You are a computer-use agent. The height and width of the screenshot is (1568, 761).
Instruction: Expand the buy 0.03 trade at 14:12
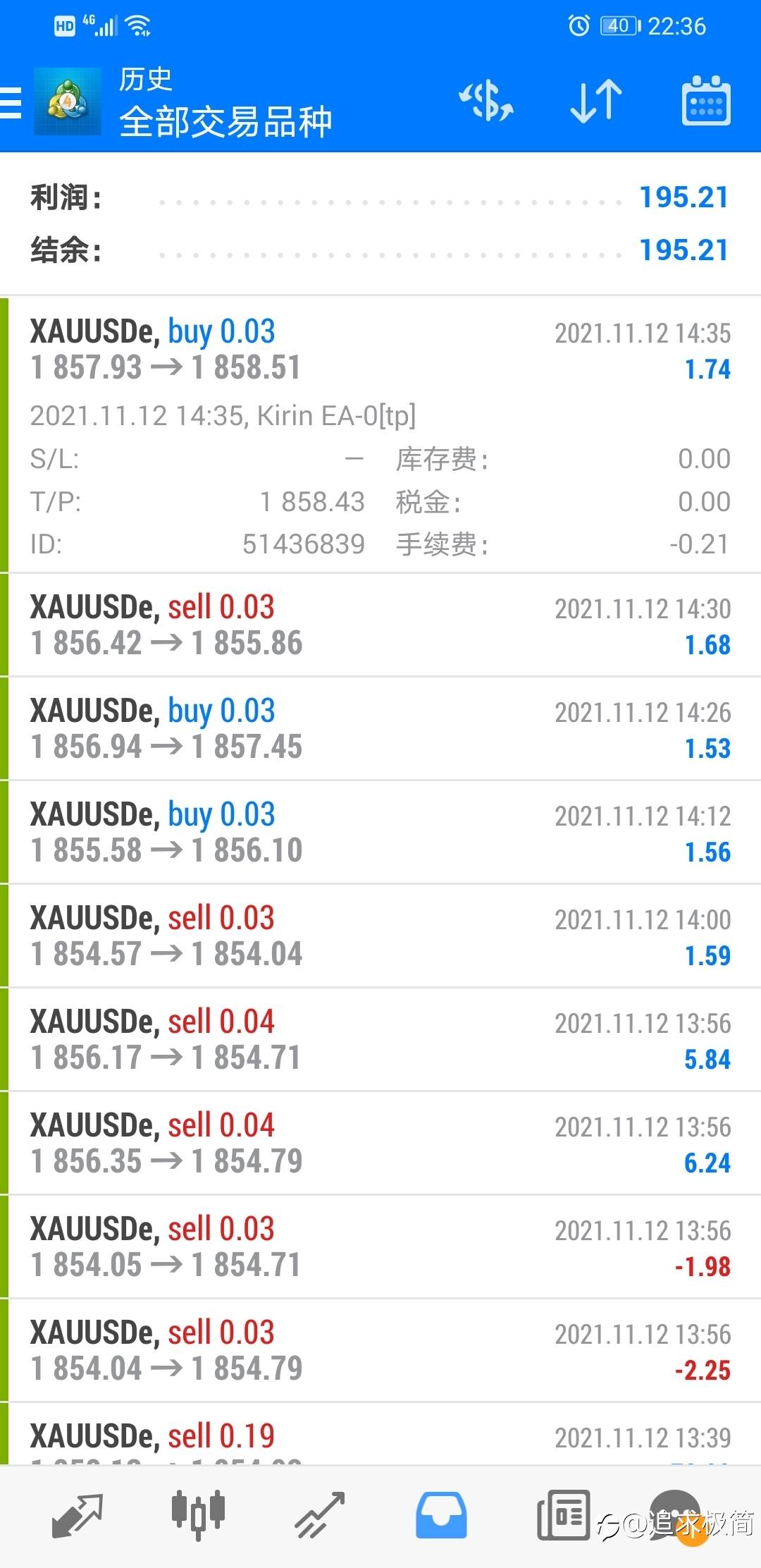point(380,832)
